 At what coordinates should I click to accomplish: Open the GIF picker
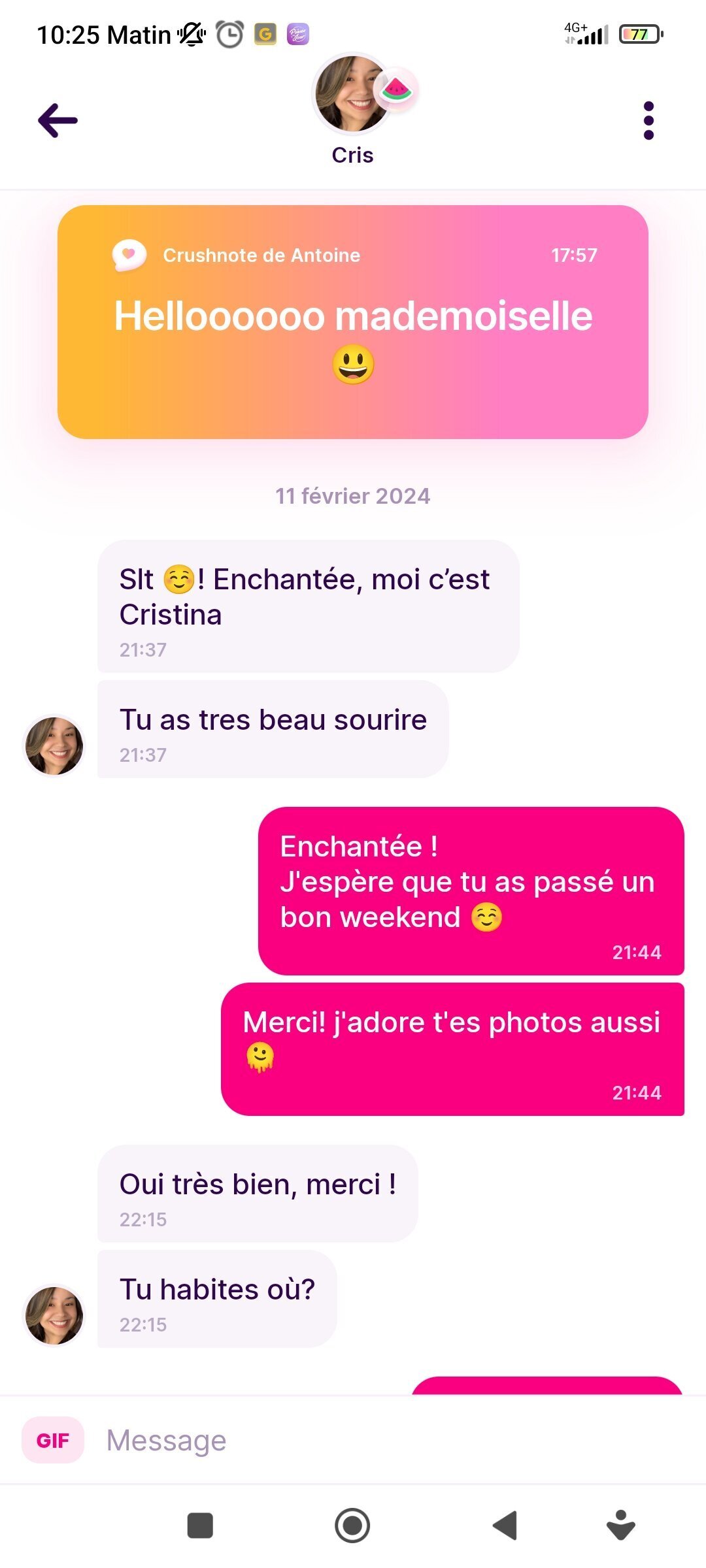[53, 1441]
